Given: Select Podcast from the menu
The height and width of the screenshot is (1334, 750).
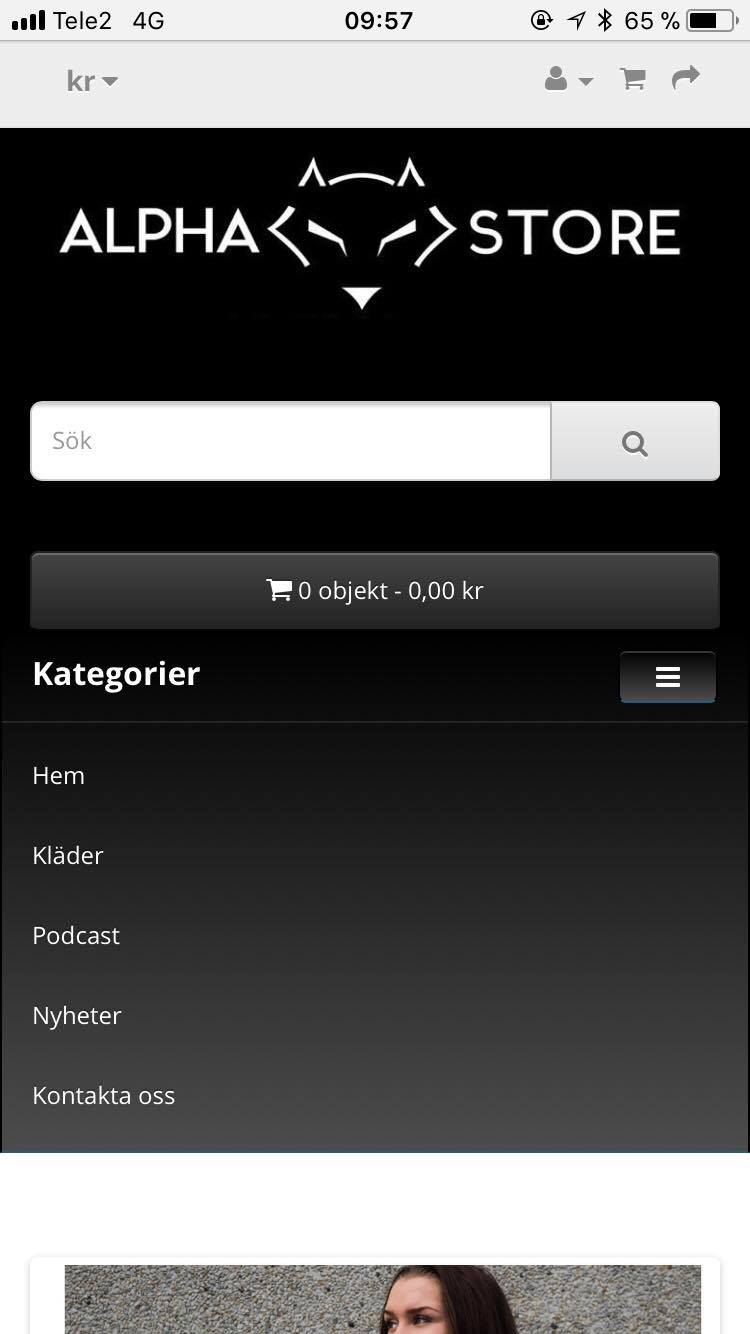Looking at the screenshot, I should (x=76, y=936).
